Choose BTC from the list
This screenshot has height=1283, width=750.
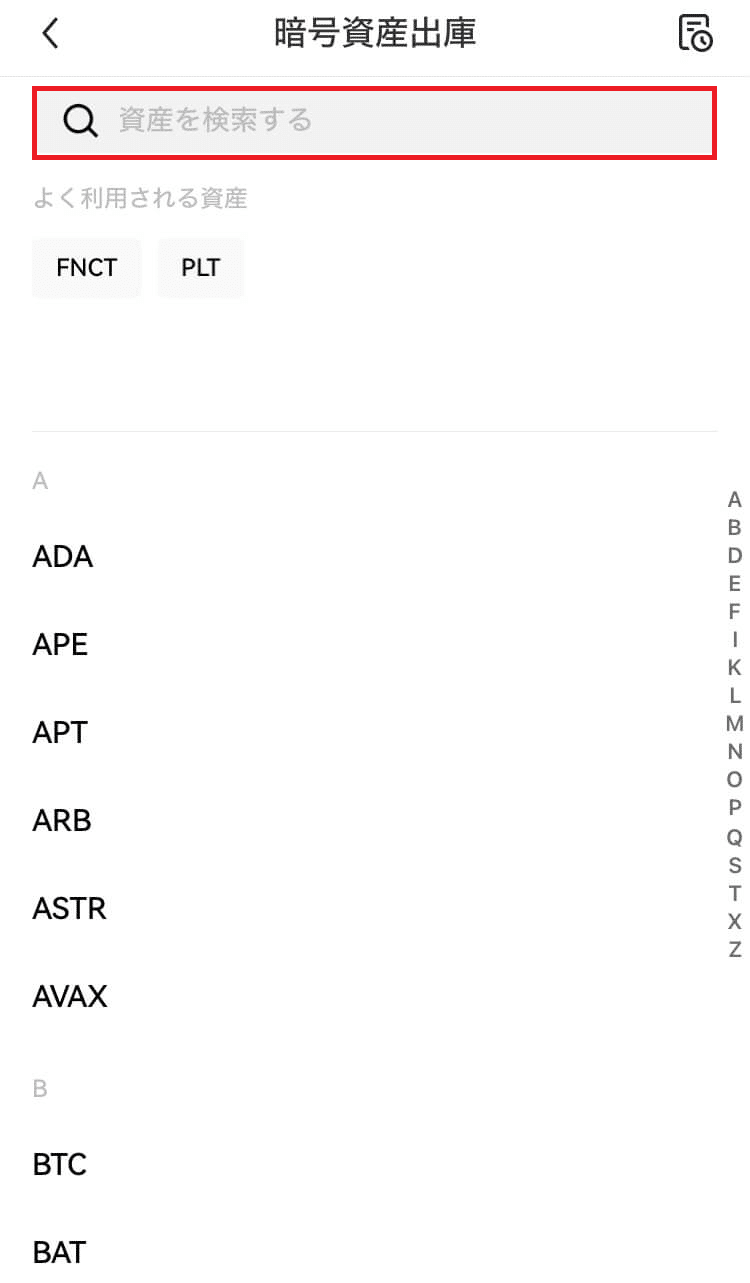375,1165
